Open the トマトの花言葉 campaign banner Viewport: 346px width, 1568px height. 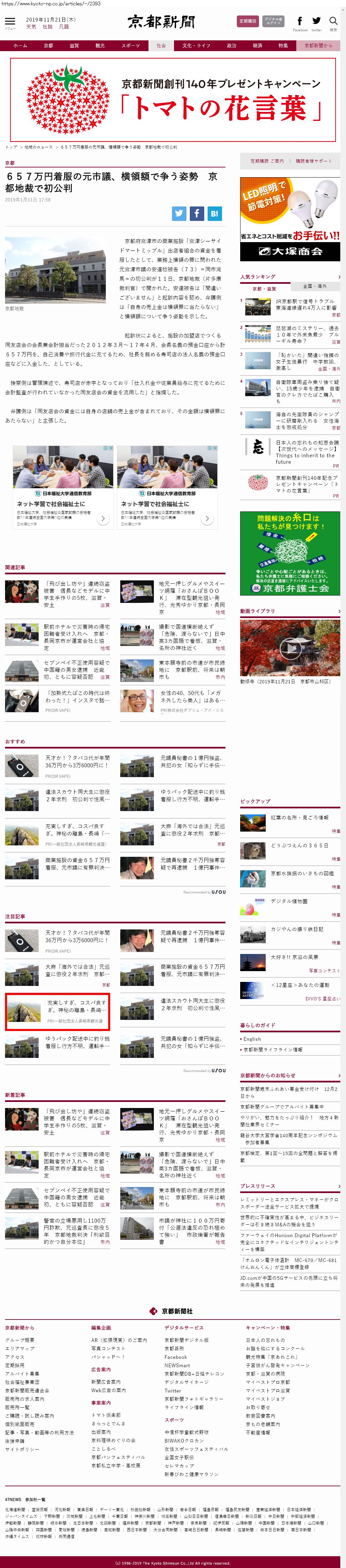tap(173, 100)
